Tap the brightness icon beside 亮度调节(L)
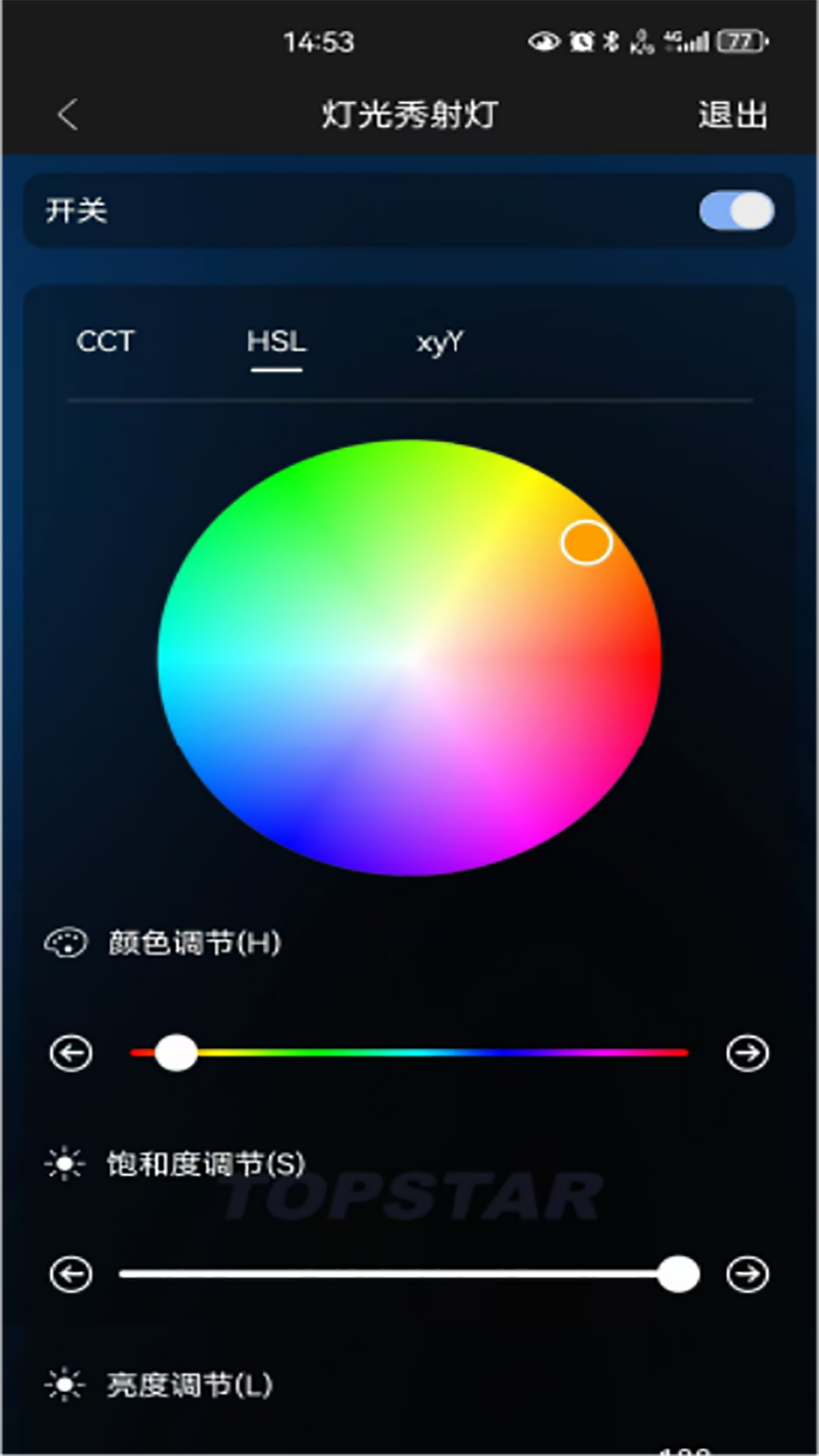This screenshot has width=819, height=1456. [x=65, y=1385]
